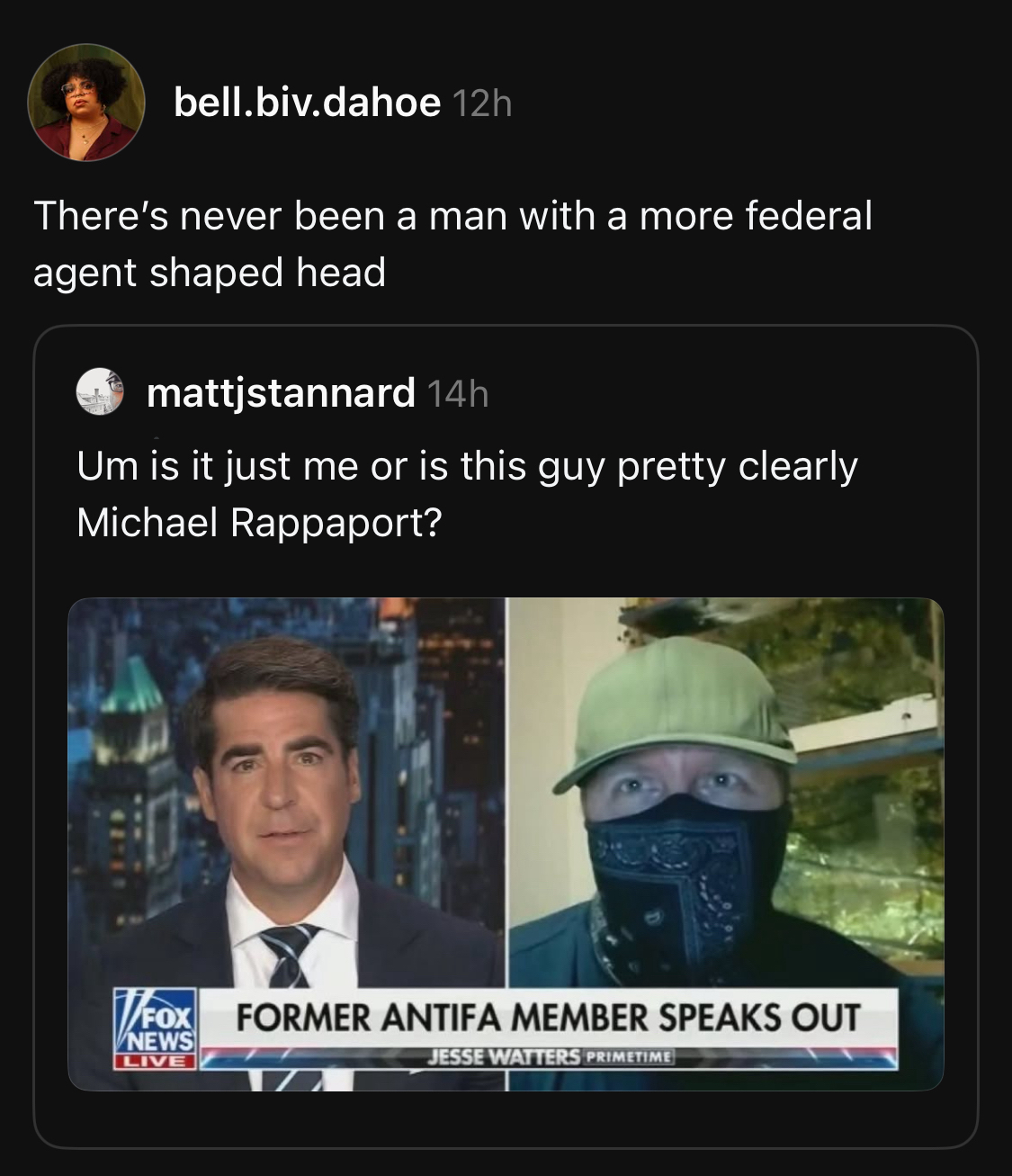Screen dimensions: 1012x1176
Task: Visit mattjstannard's profile from the quoted post
Action: click(x=280, y=393)
